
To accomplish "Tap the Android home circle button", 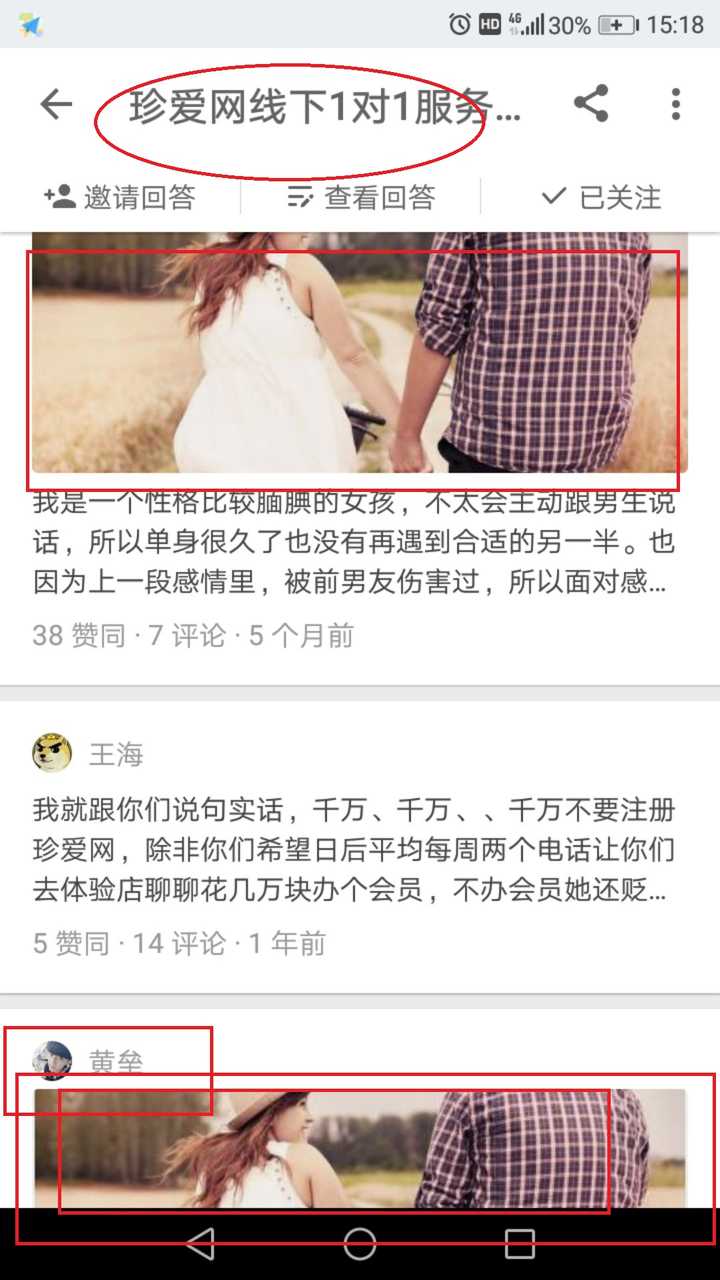I will coord(360,1243).
